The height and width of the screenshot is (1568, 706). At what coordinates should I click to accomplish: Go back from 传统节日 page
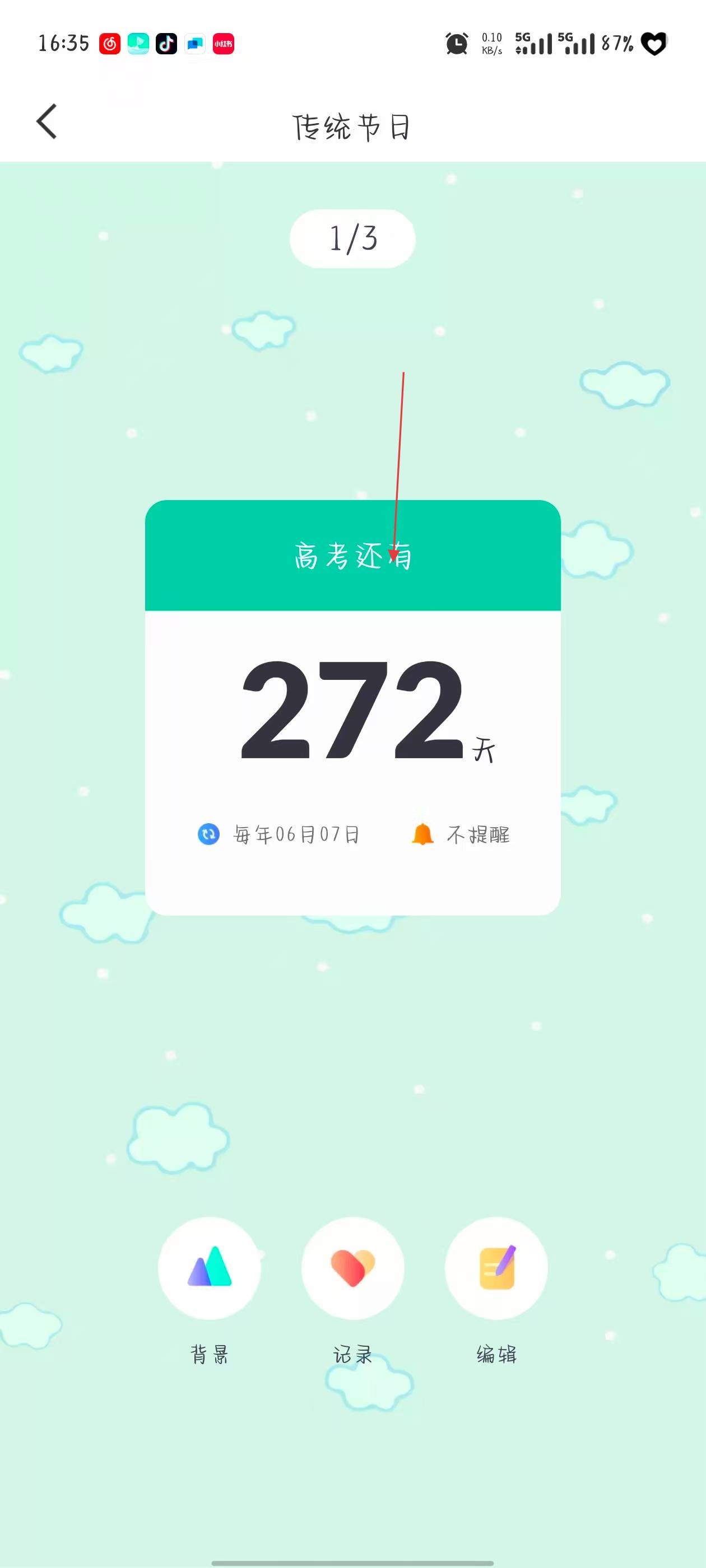coord(47,122)
